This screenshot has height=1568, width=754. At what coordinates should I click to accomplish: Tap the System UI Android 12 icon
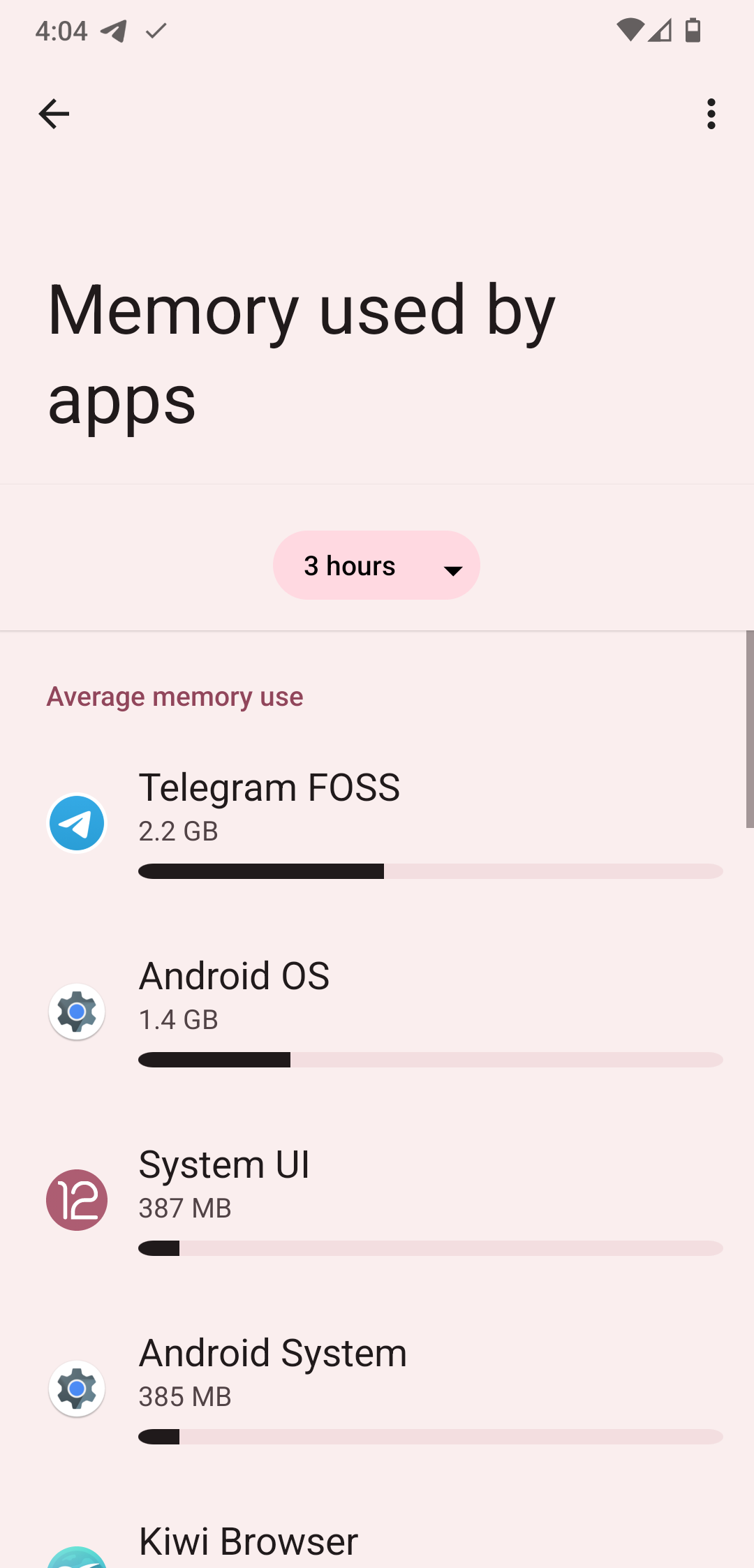pos(75,1199)
